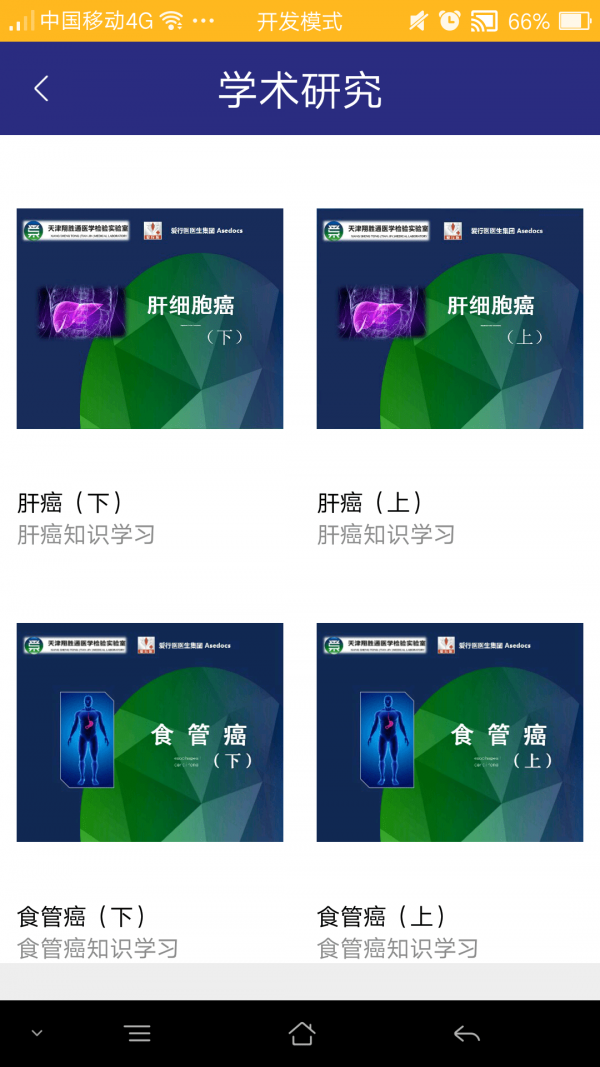Tap the system back button
Viewport: 600px width, 1067px height.
pos(466,1034)
